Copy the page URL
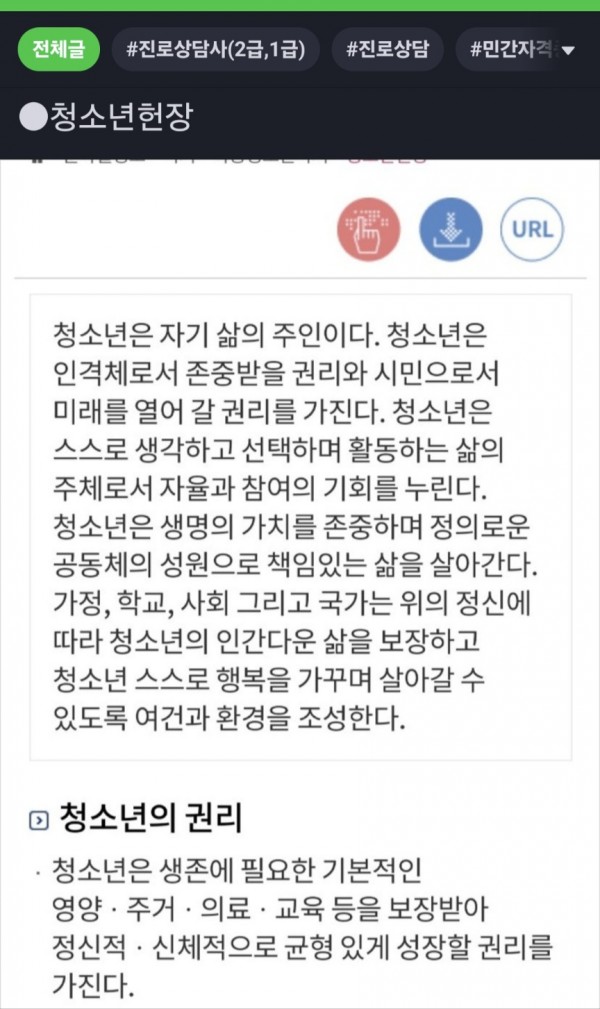The image size is (600, 1009). tap(532, 229)
